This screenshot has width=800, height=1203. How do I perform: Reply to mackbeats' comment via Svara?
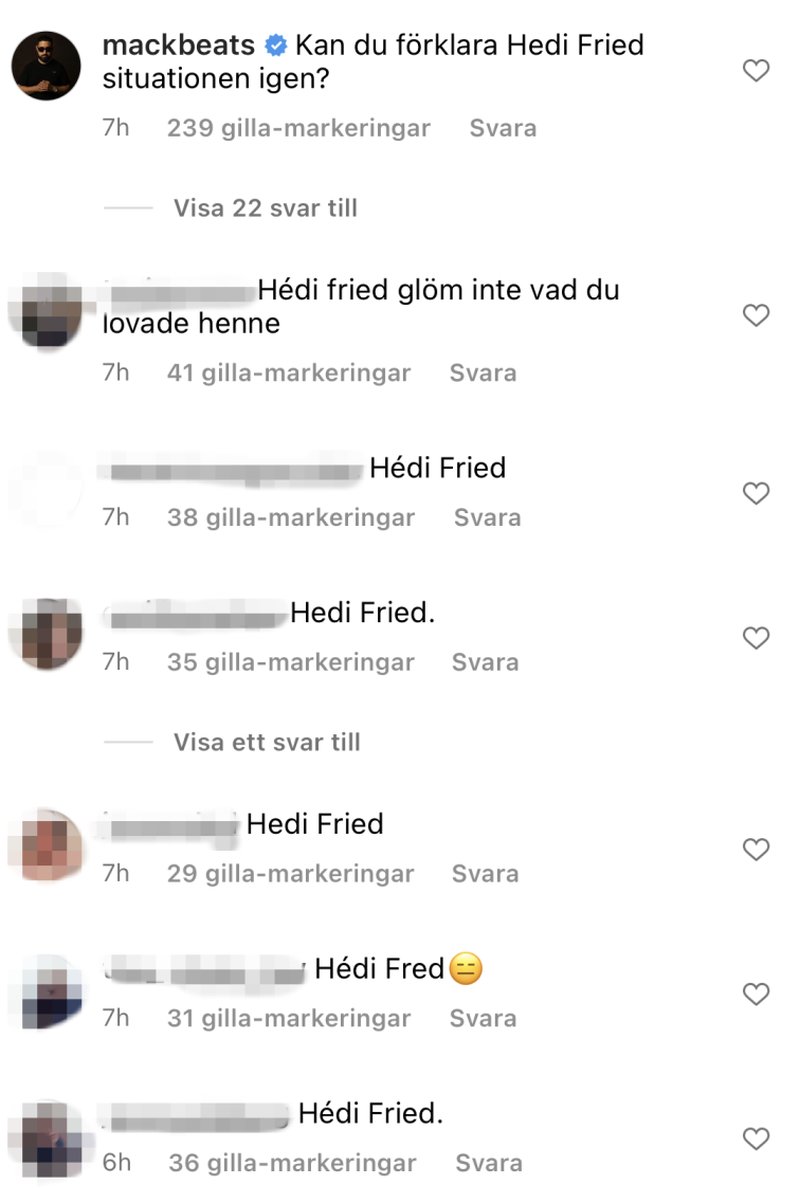(x=502, y=128)
